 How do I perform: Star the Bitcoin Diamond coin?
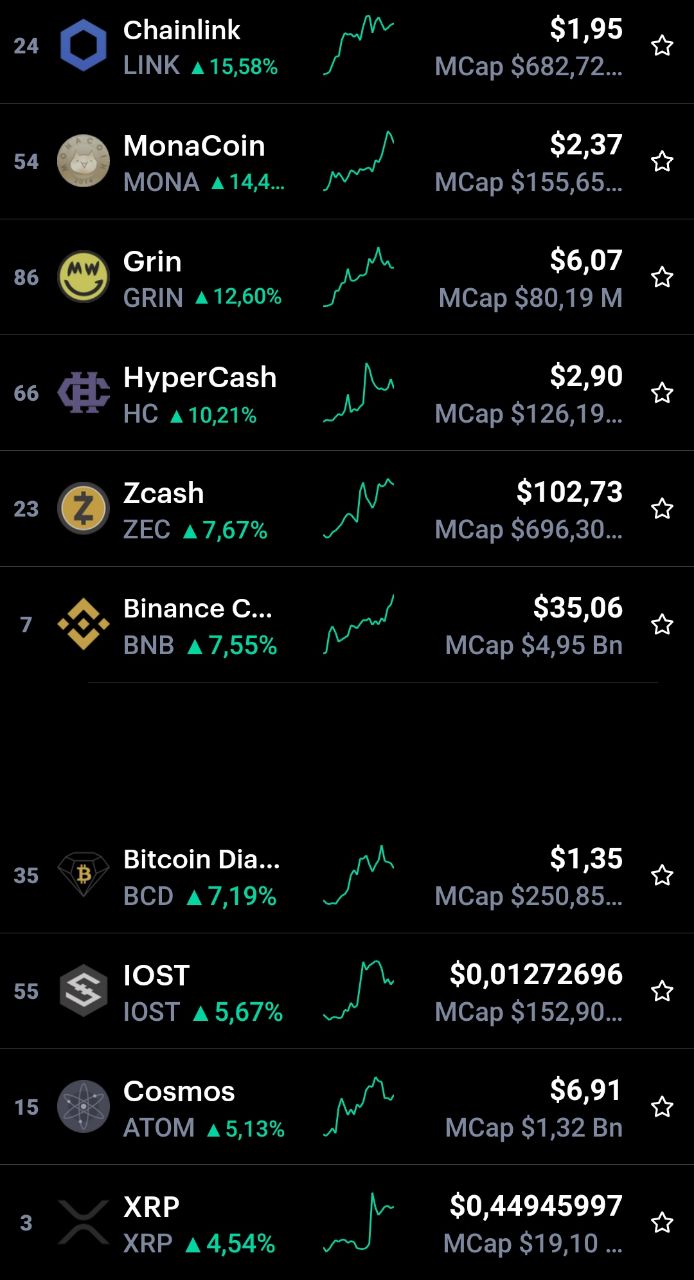click(662, 876)
